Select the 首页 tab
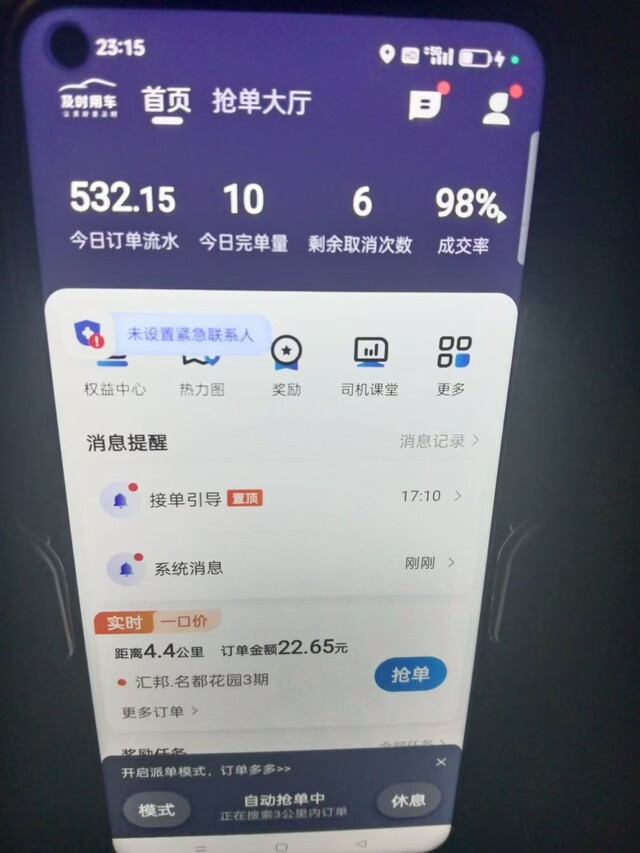The width and height of the screenshot is (640, 853). coord(166,101)
